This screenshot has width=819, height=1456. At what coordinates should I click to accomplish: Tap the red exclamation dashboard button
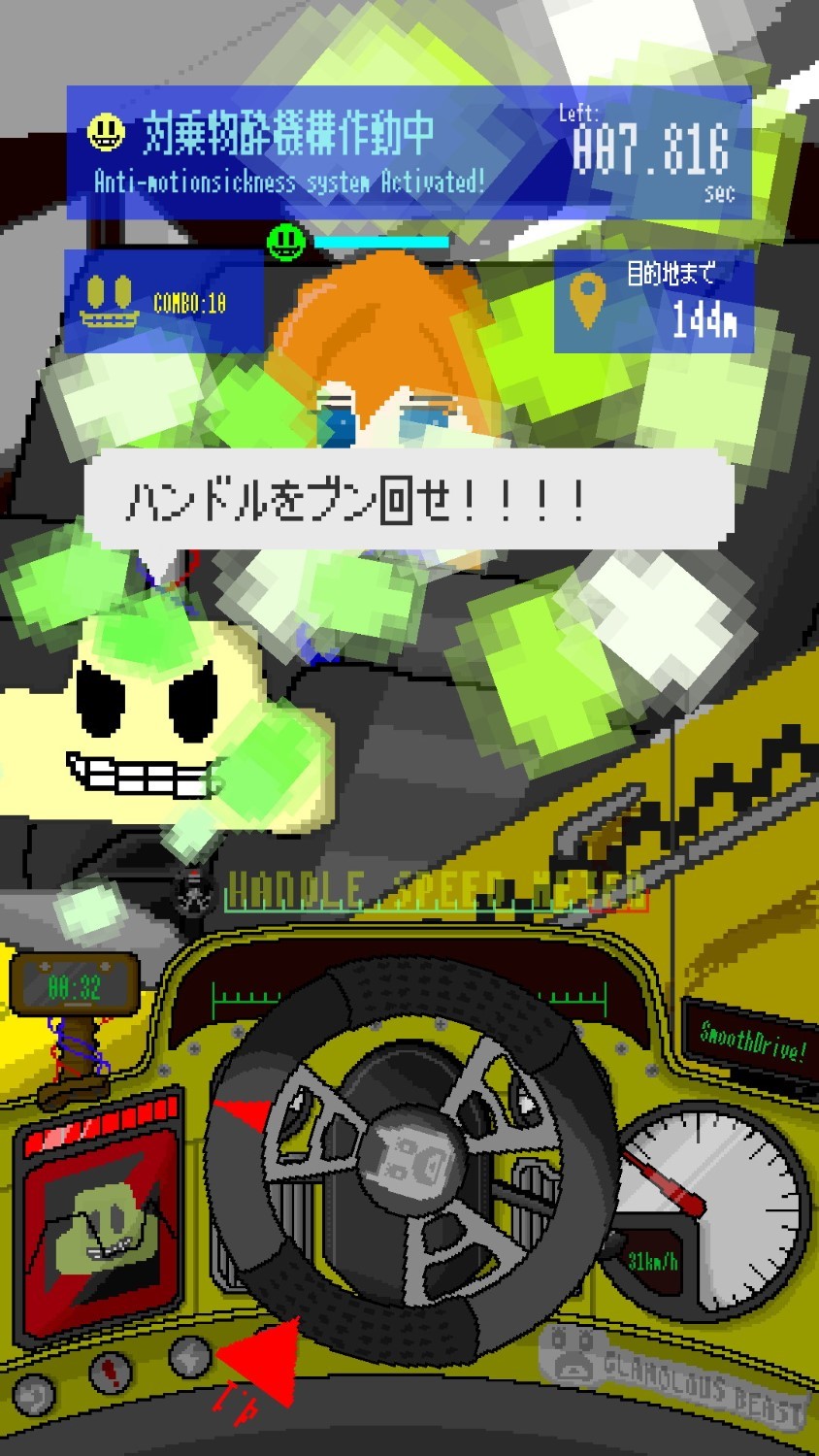[x=113, y=1372]
